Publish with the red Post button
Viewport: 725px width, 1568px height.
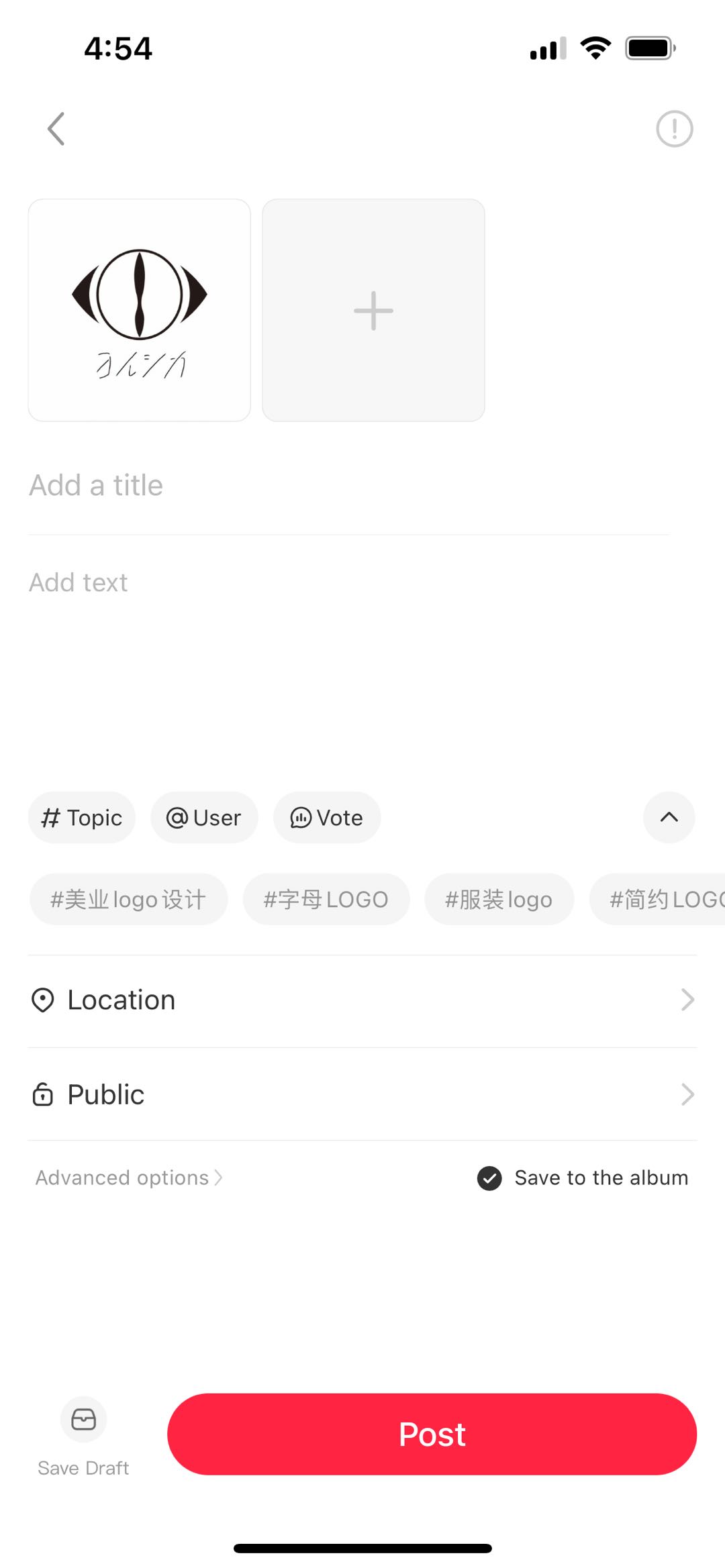(432, 1434)
